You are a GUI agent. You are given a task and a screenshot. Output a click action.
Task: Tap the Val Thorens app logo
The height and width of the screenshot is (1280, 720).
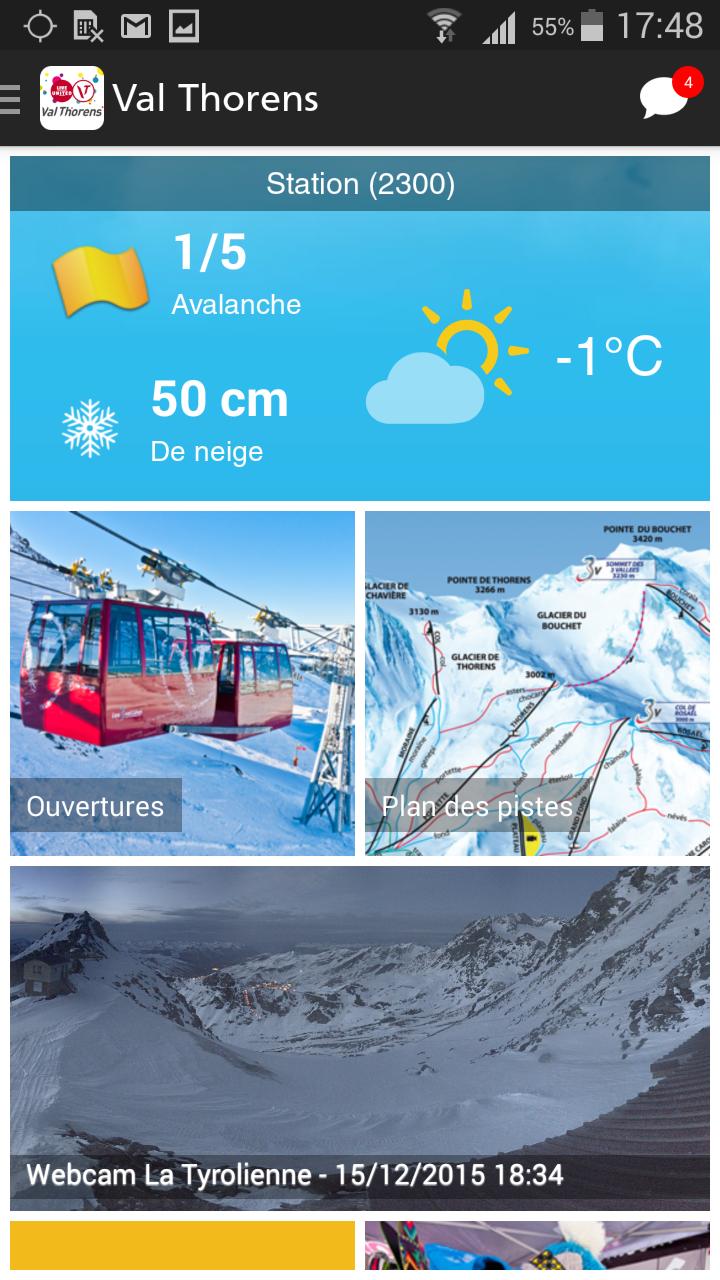(71, 97)
